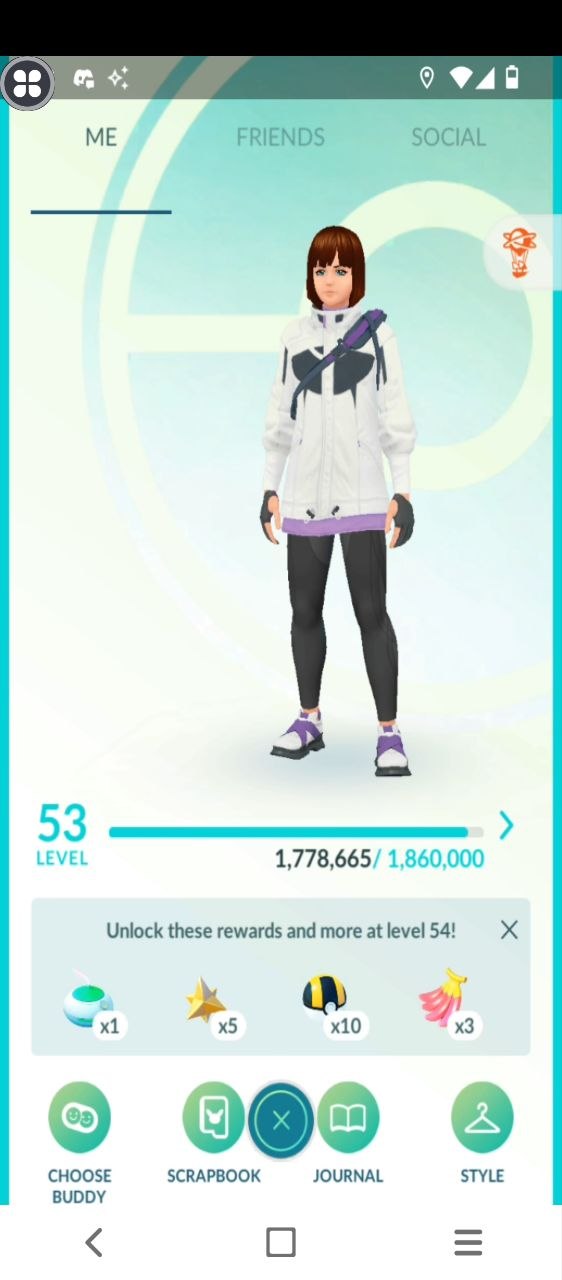Dismiss the level 54 rewards banner
The image size is (562, 1280).
[x=509, y=930]
